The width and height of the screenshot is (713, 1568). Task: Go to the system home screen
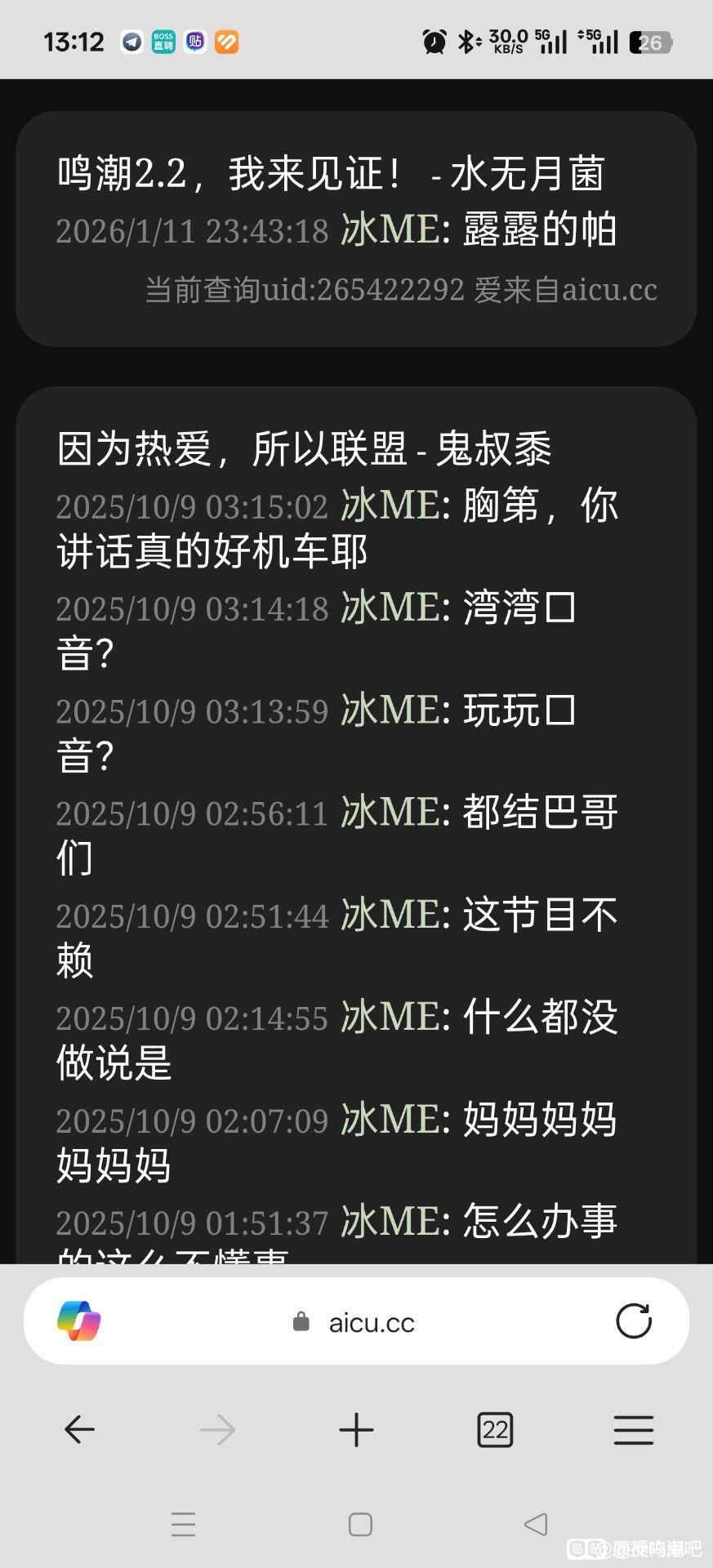coord(359,1524)
